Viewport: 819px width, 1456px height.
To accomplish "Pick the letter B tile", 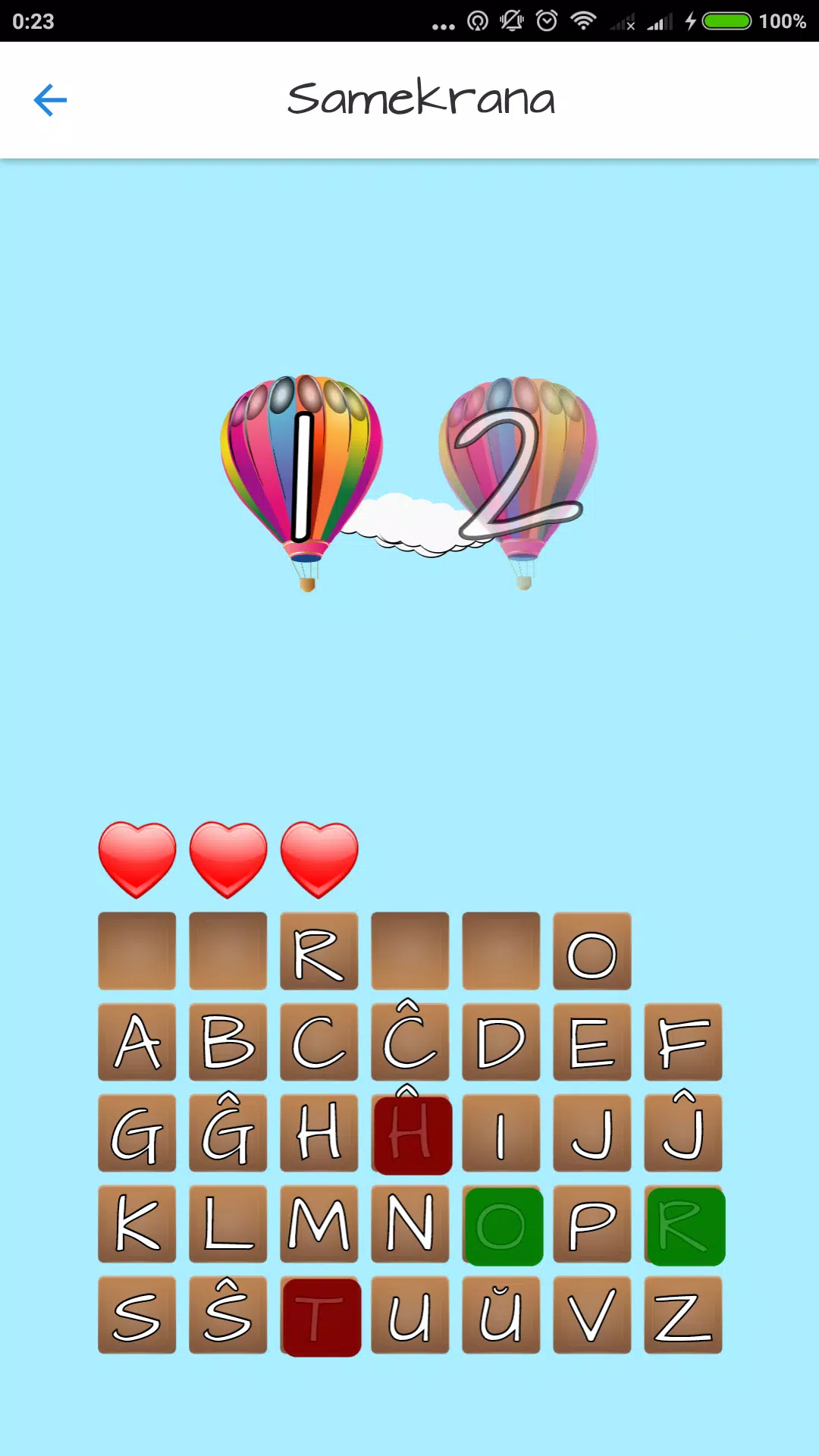I will pyautogui.click(x=228, y=1042).
